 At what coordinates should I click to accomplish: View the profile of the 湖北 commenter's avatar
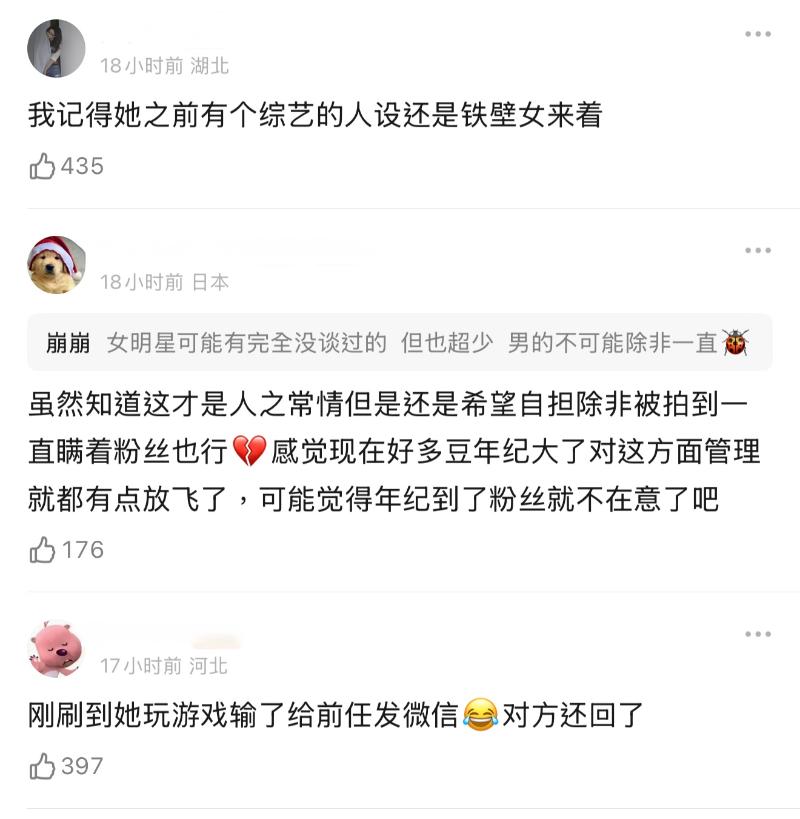pyautogui.click(x=56, y=48)
